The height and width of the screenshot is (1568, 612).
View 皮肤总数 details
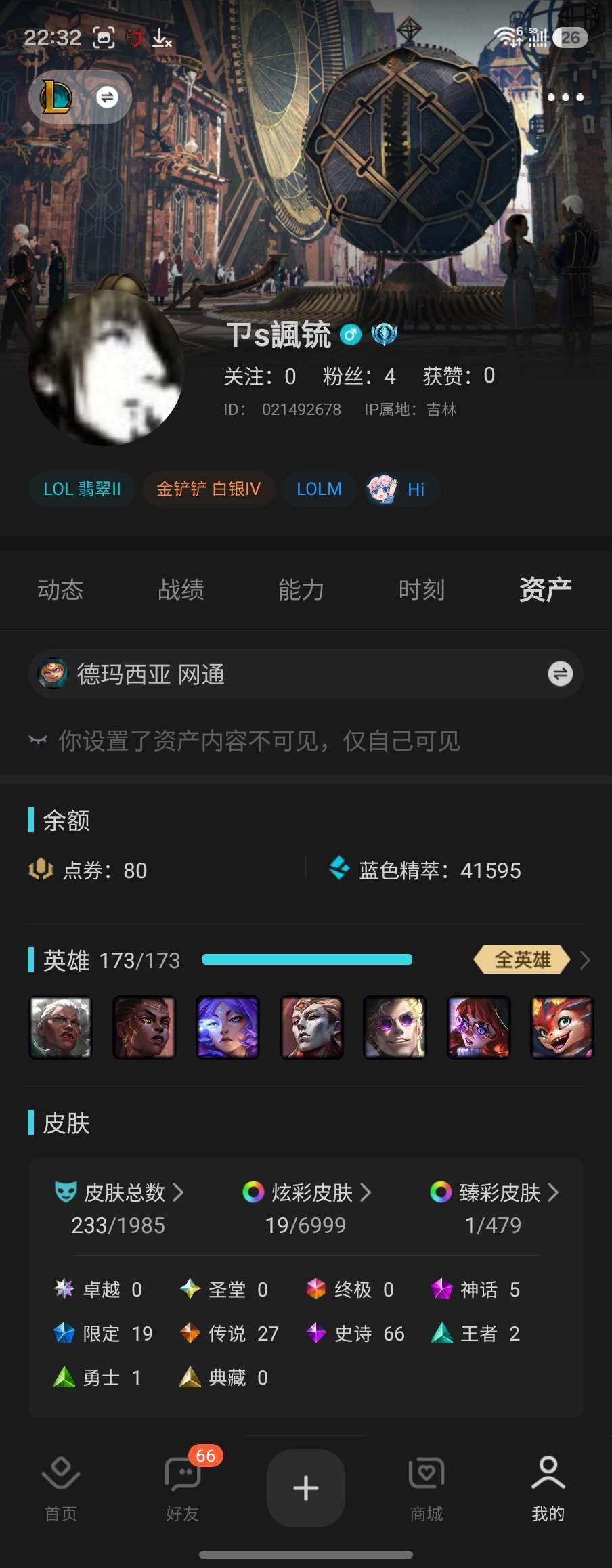pos(119,1192)
